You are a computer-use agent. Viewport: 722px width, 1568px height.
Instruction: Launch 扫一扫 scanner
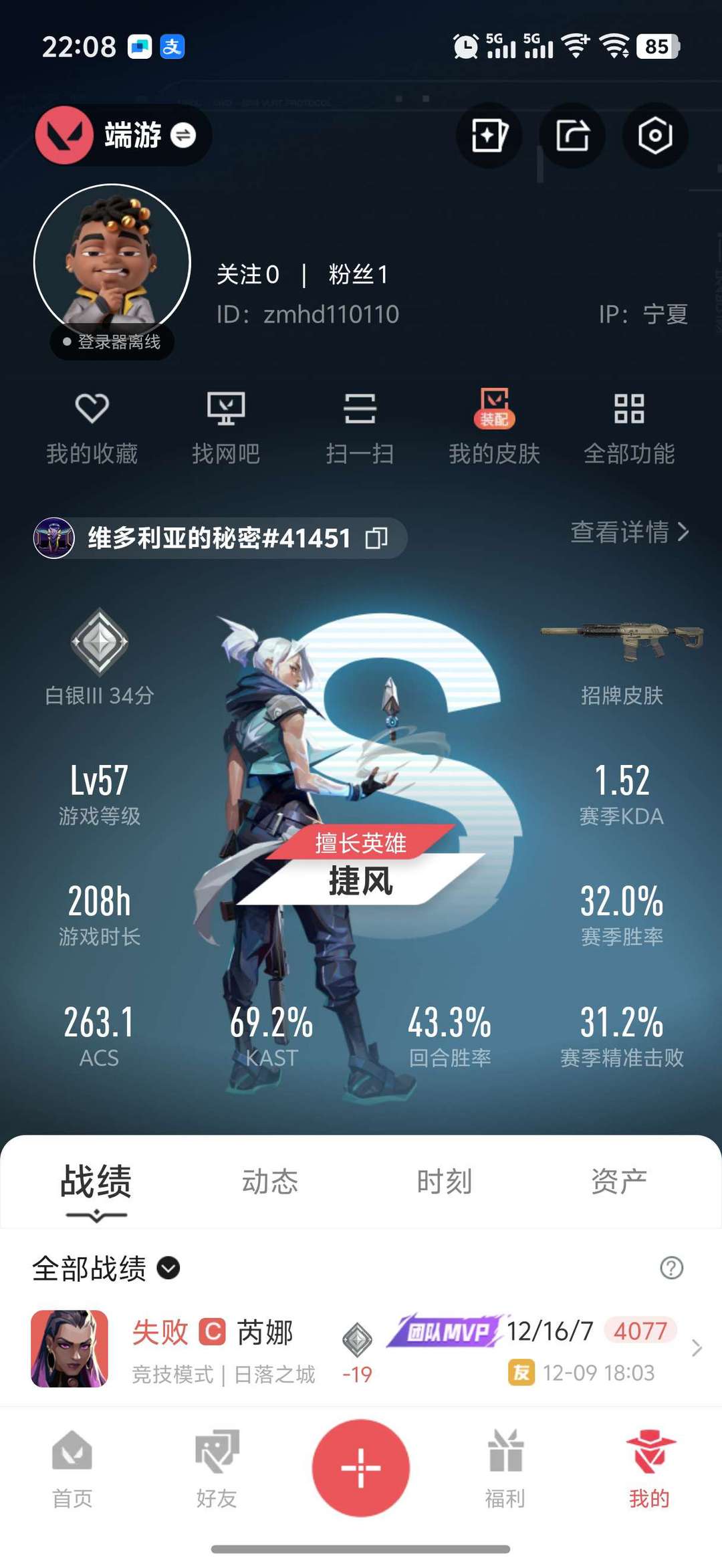[x=360, y=429]
